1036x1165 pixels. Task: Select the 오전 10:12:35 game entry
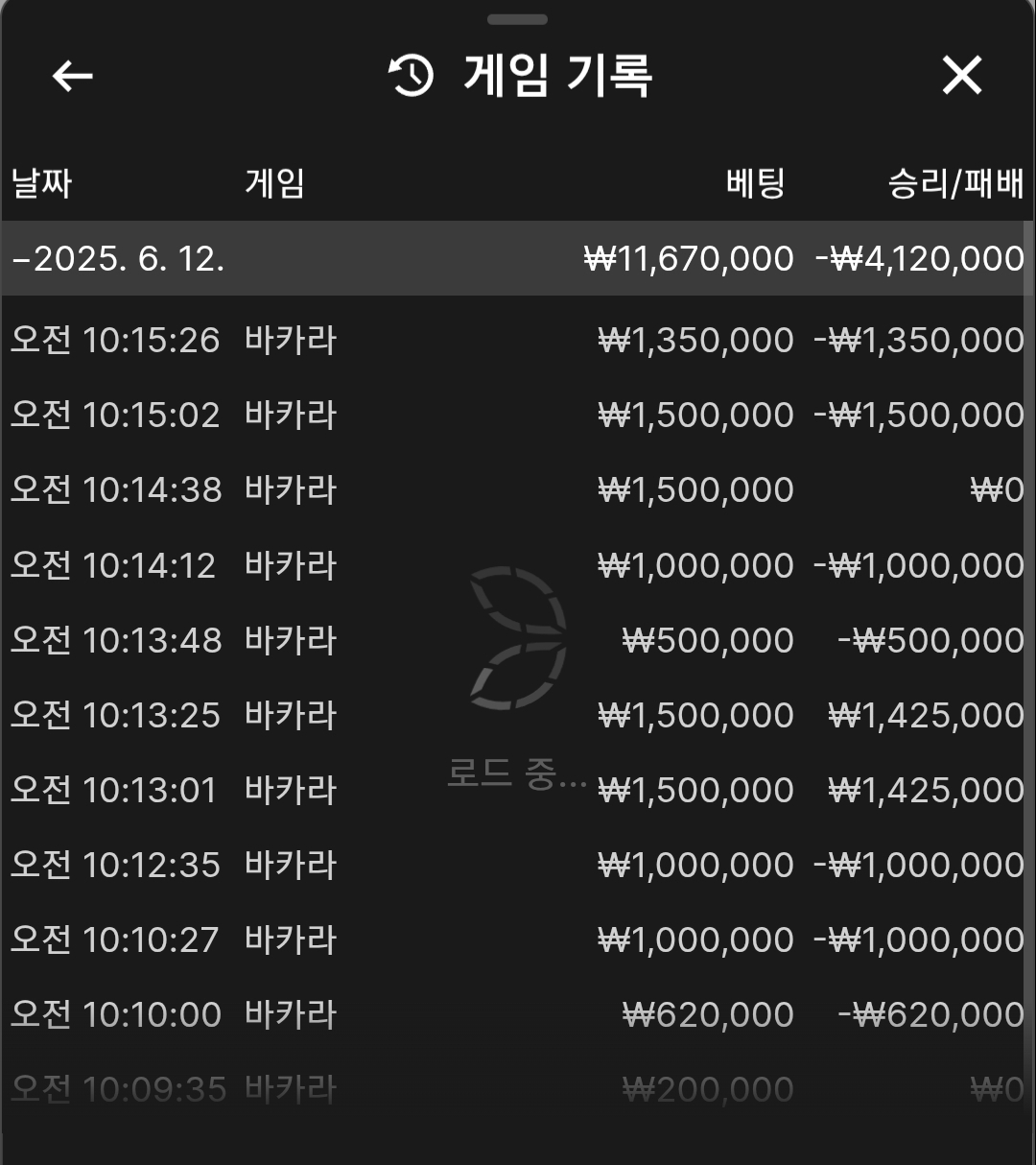coord(516,865)
